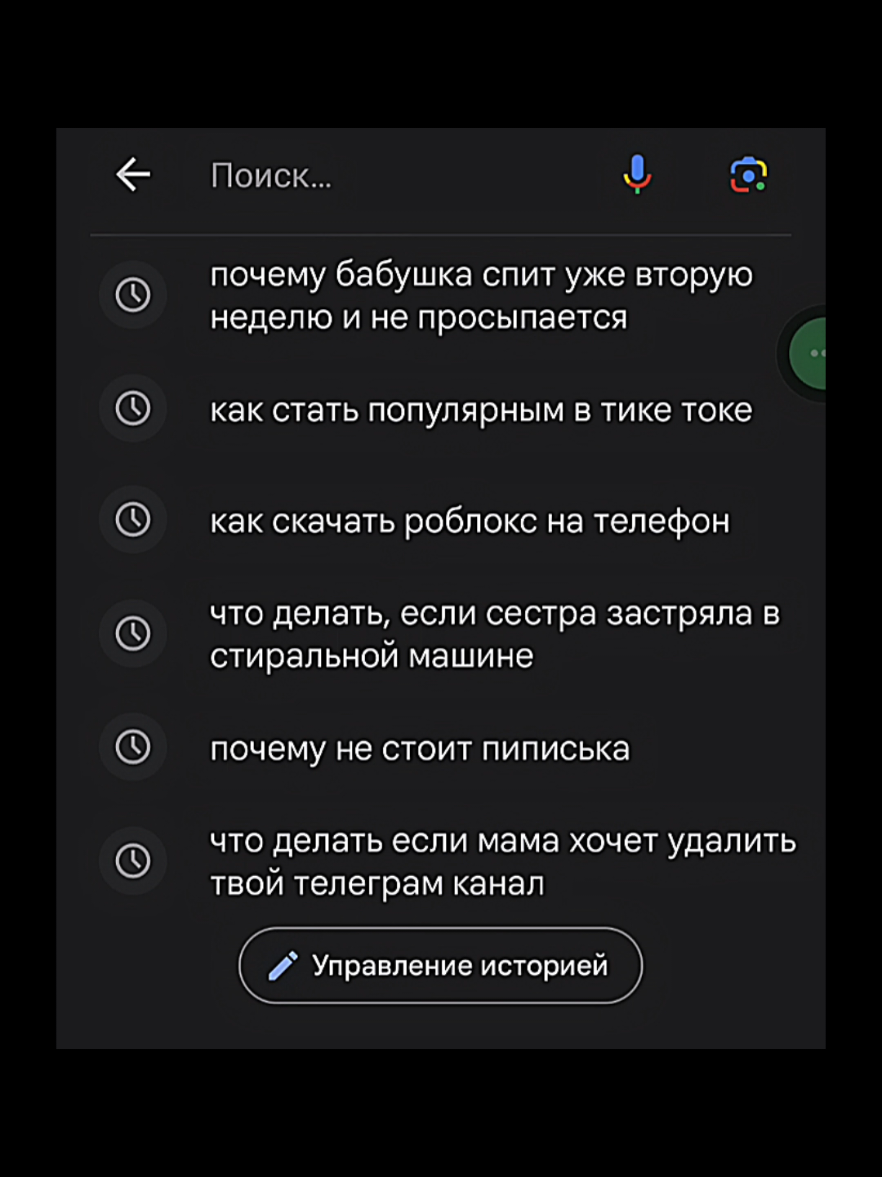Tap the history icon beside the washing machine query

tap(132, 634)
